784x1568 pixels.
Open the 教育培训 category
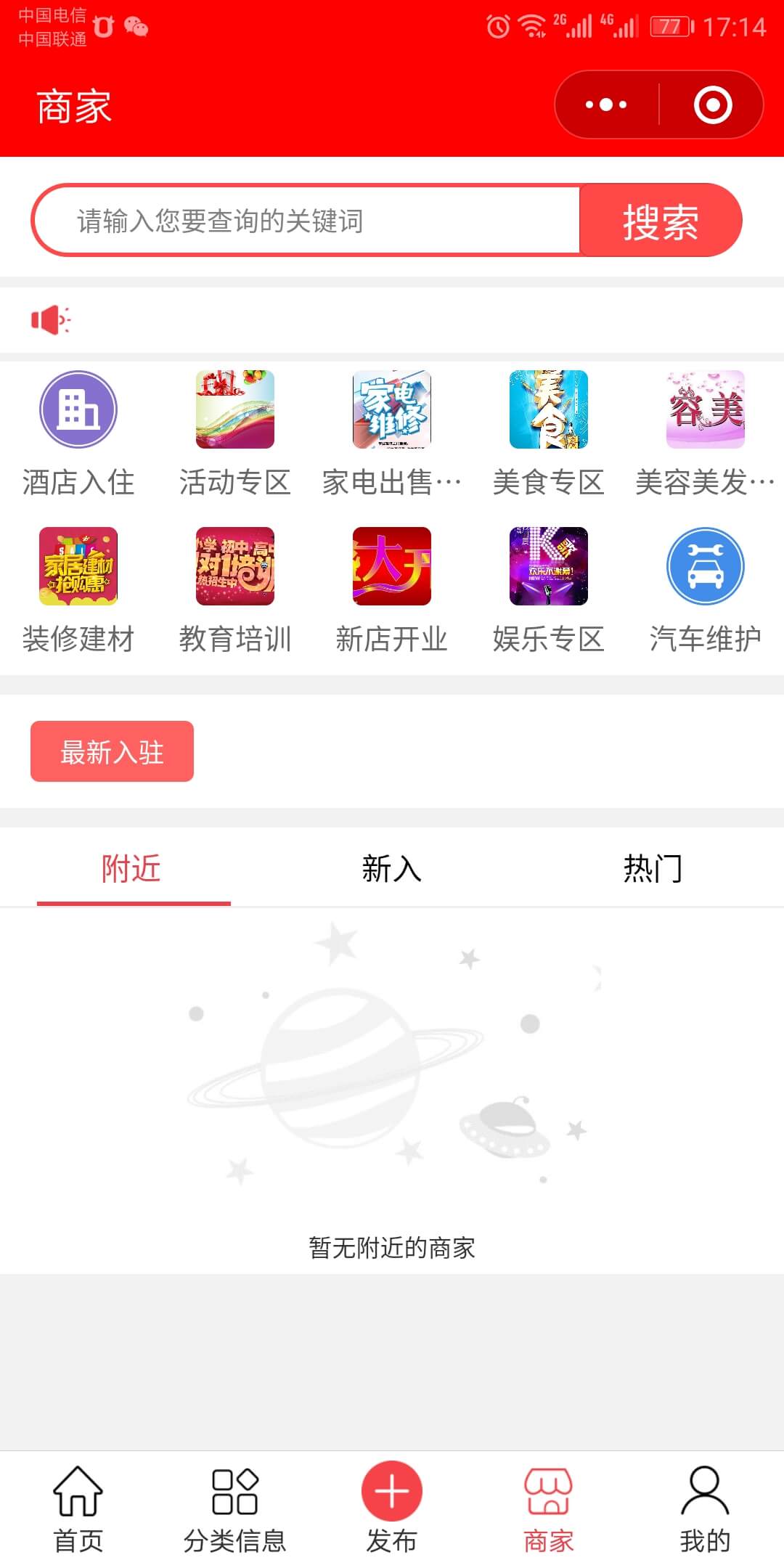click(x=234, y=568)
